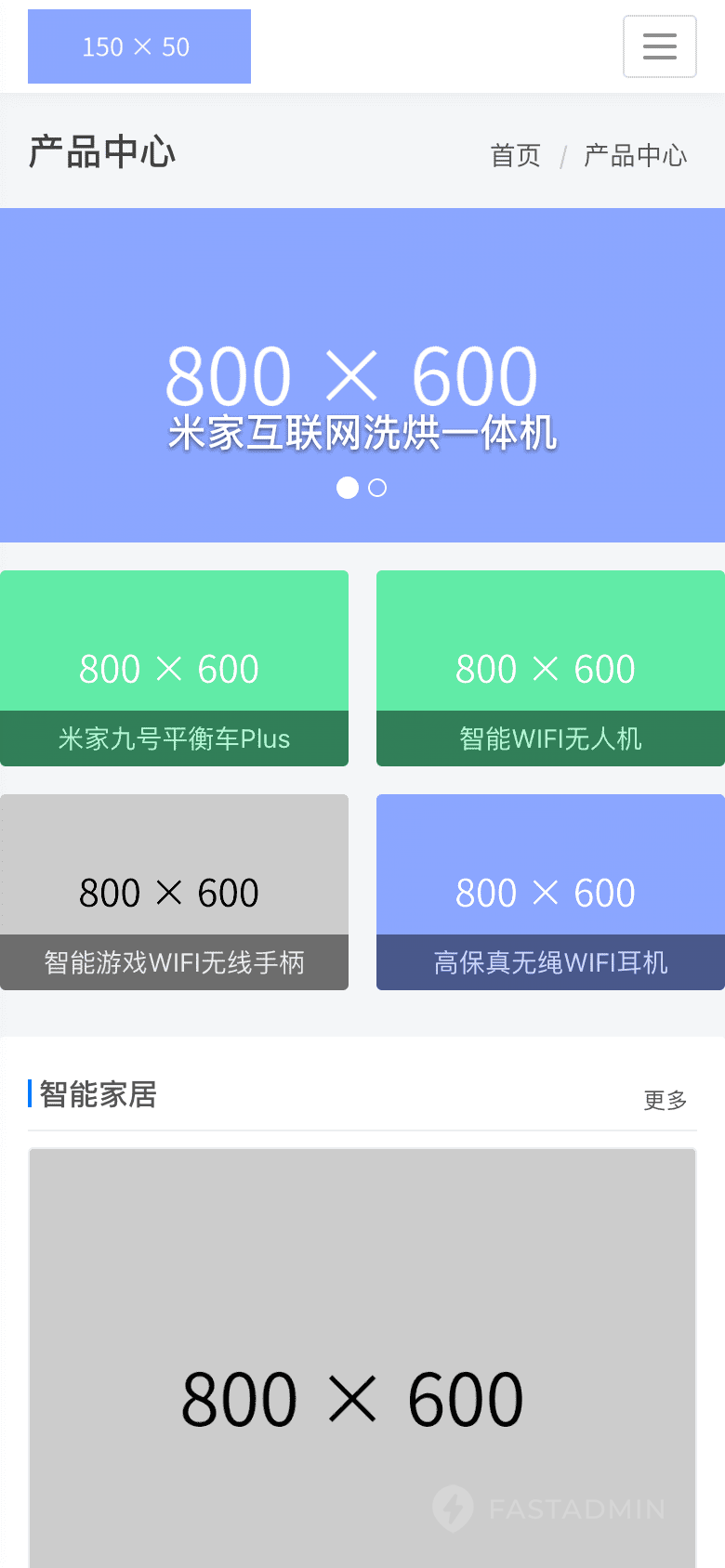Viewport: 725px width, 1568px height.
Task: Open the large 智能家居 product image
Action: point(362,1356)
